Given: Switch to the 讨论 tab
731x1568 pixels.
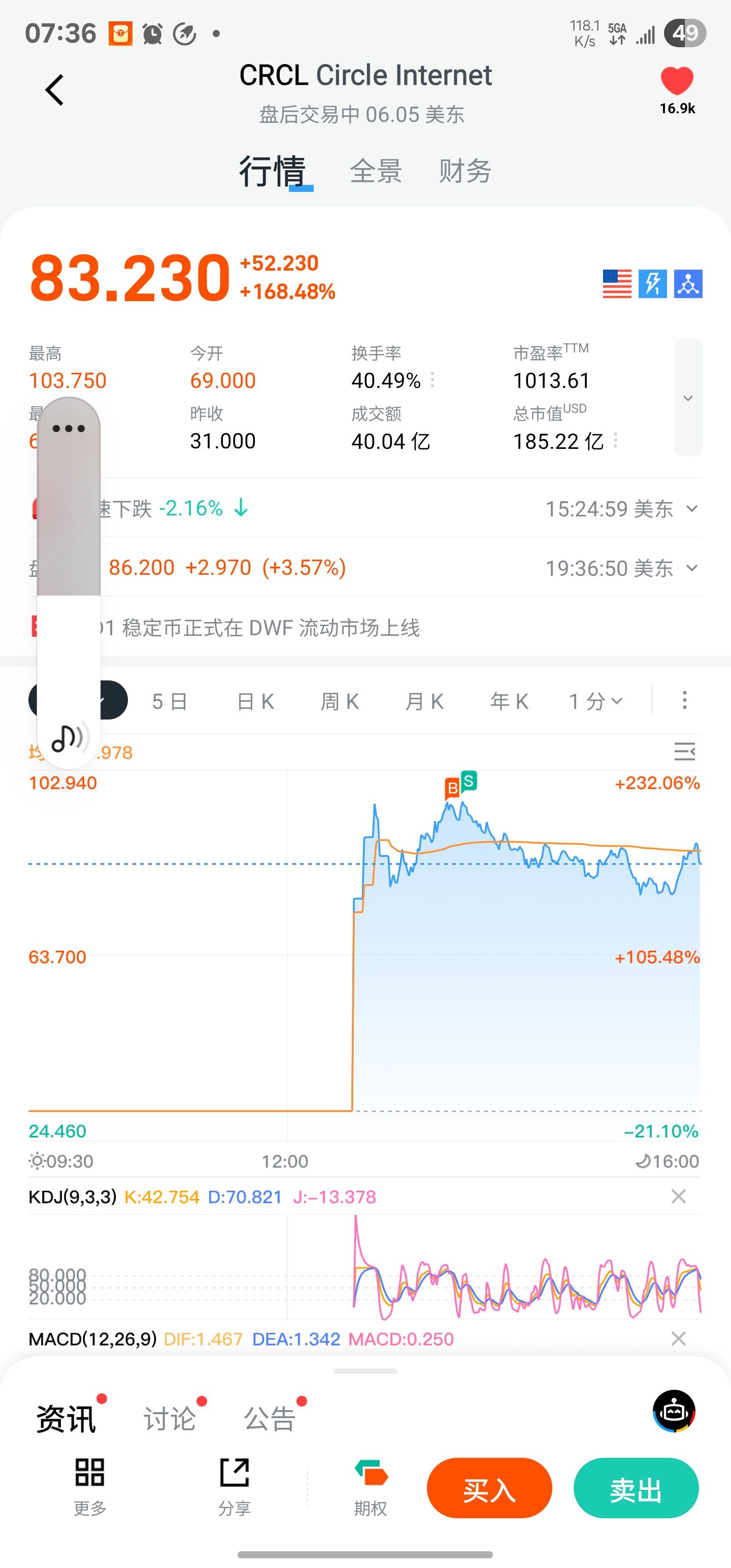Looking at the screenshot, I should click(170, 1419).
